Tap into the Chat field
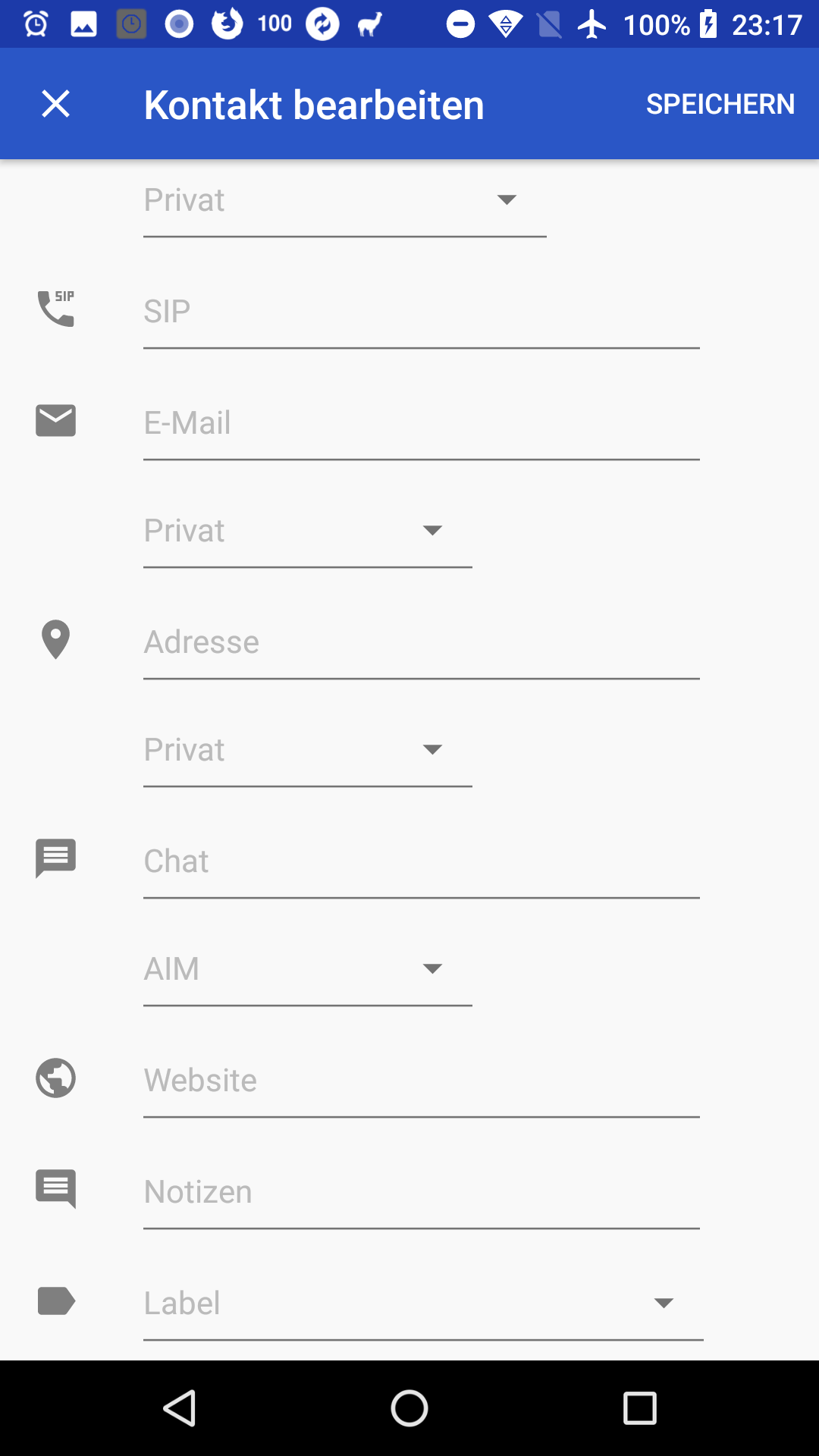This screenshot has height=1456, width=819. click(x=421, y=861)
